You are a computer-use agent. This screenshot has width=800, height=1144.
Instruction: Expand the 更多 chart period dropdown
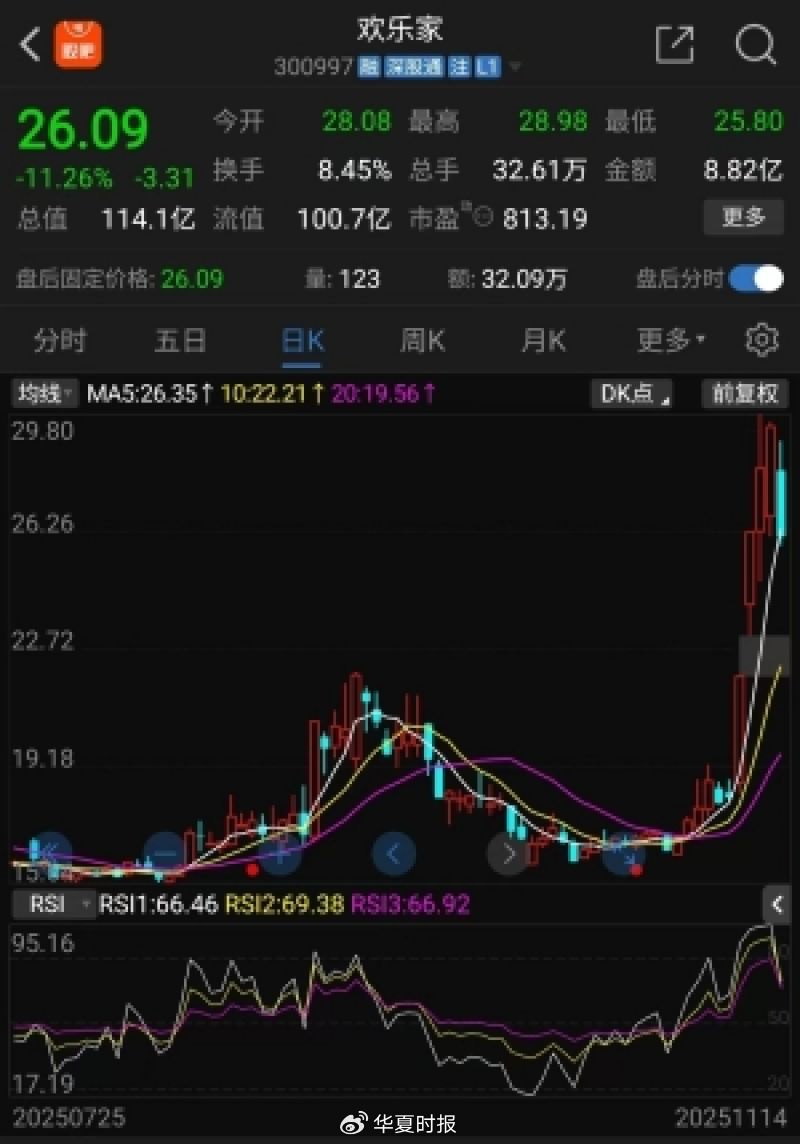[x=668, y=340]
